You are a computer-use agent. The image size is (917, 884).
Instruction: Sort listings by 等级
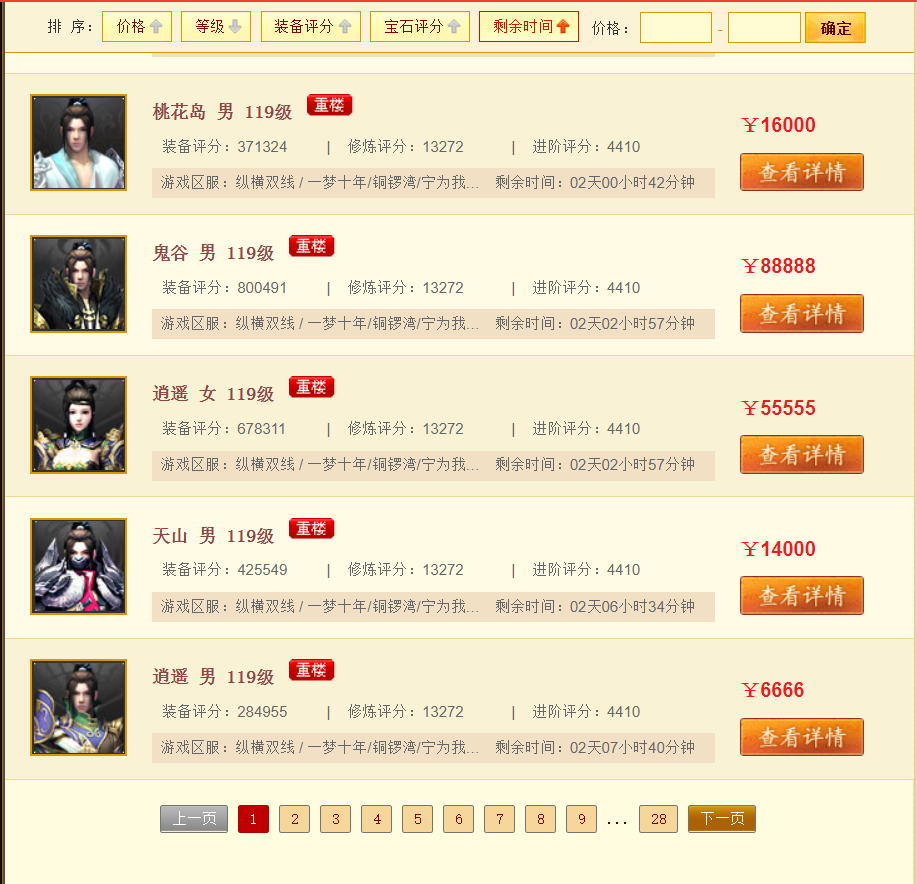point(216,27)
